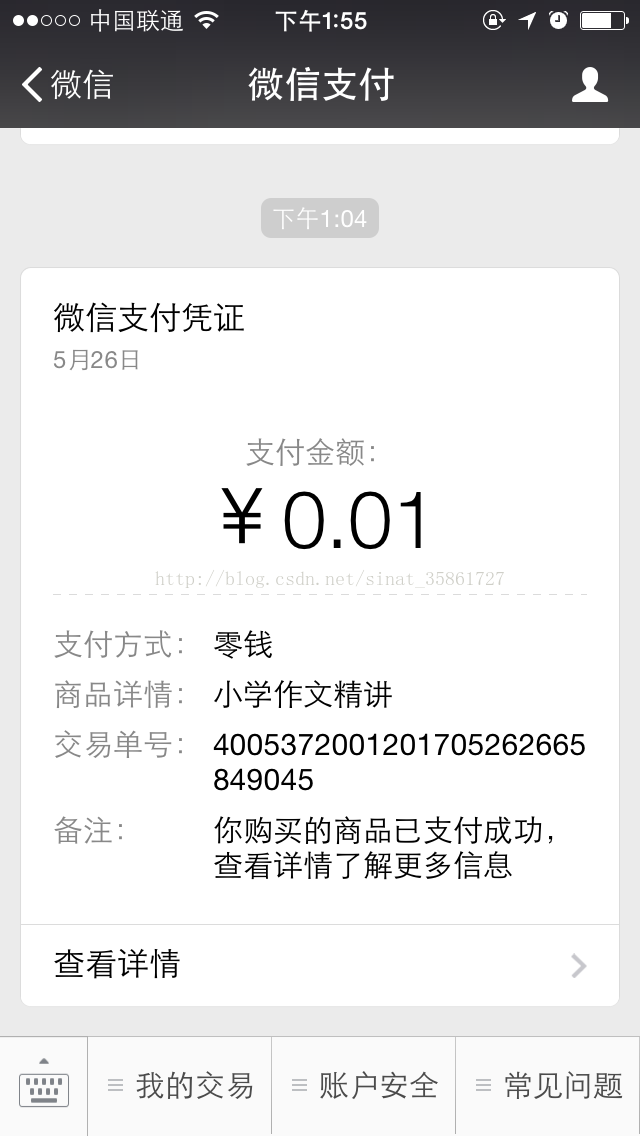Open the 常见问题 menu
Screen dimensions: 640x1136
pyautogui.click(x=549, y=1086)
